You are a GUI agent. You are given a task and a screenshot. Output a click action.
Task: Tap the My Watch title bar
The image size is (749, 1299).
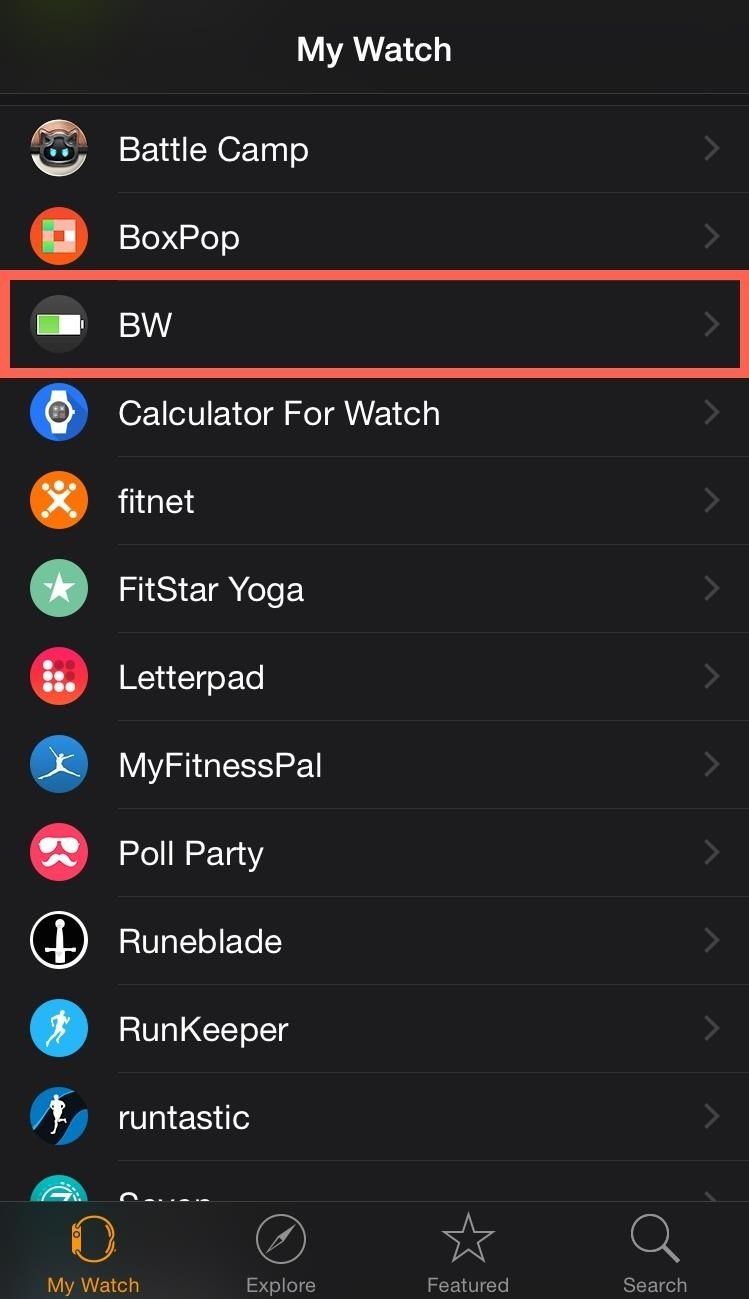coord(374,47)
